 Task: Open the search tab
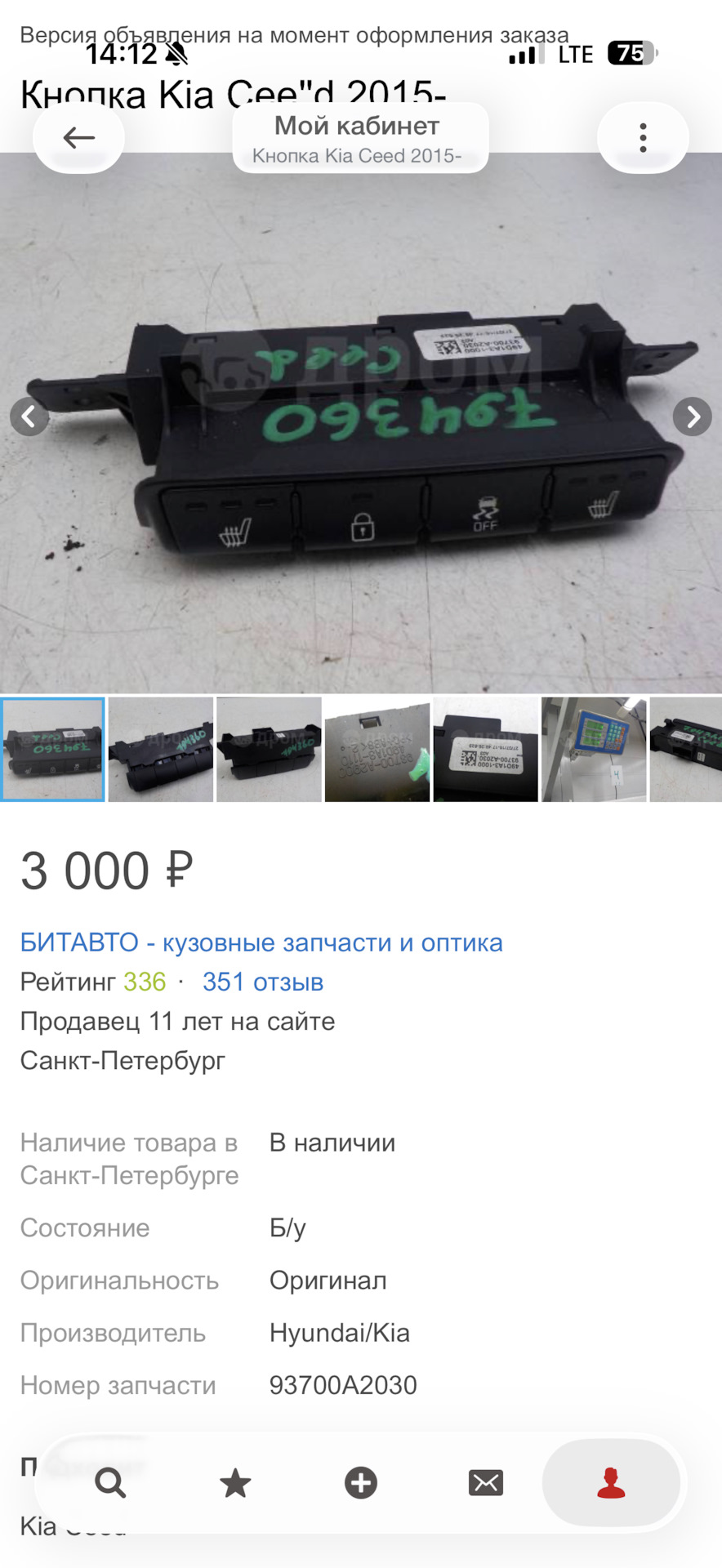tap(110, 1482)
